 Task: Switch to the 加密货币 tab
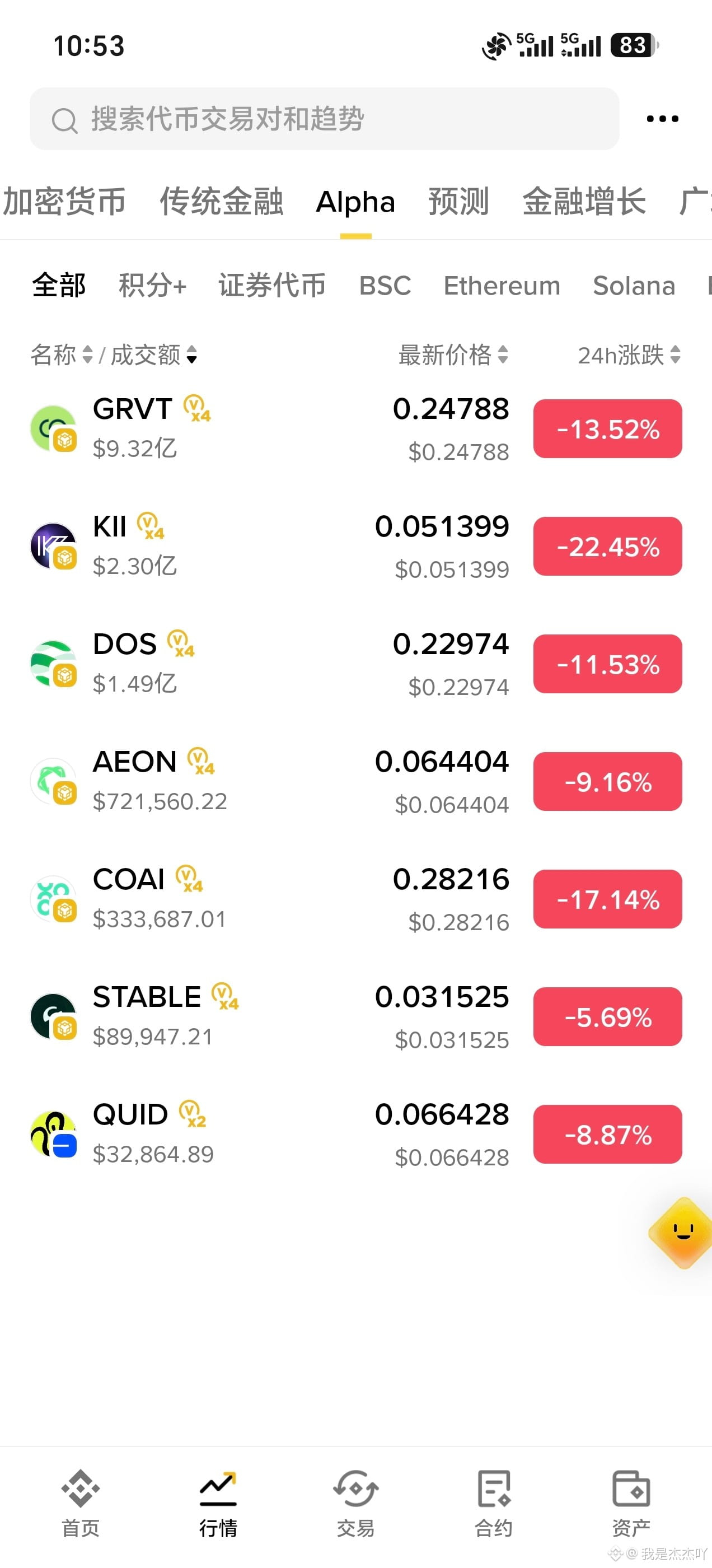(64, 202)
